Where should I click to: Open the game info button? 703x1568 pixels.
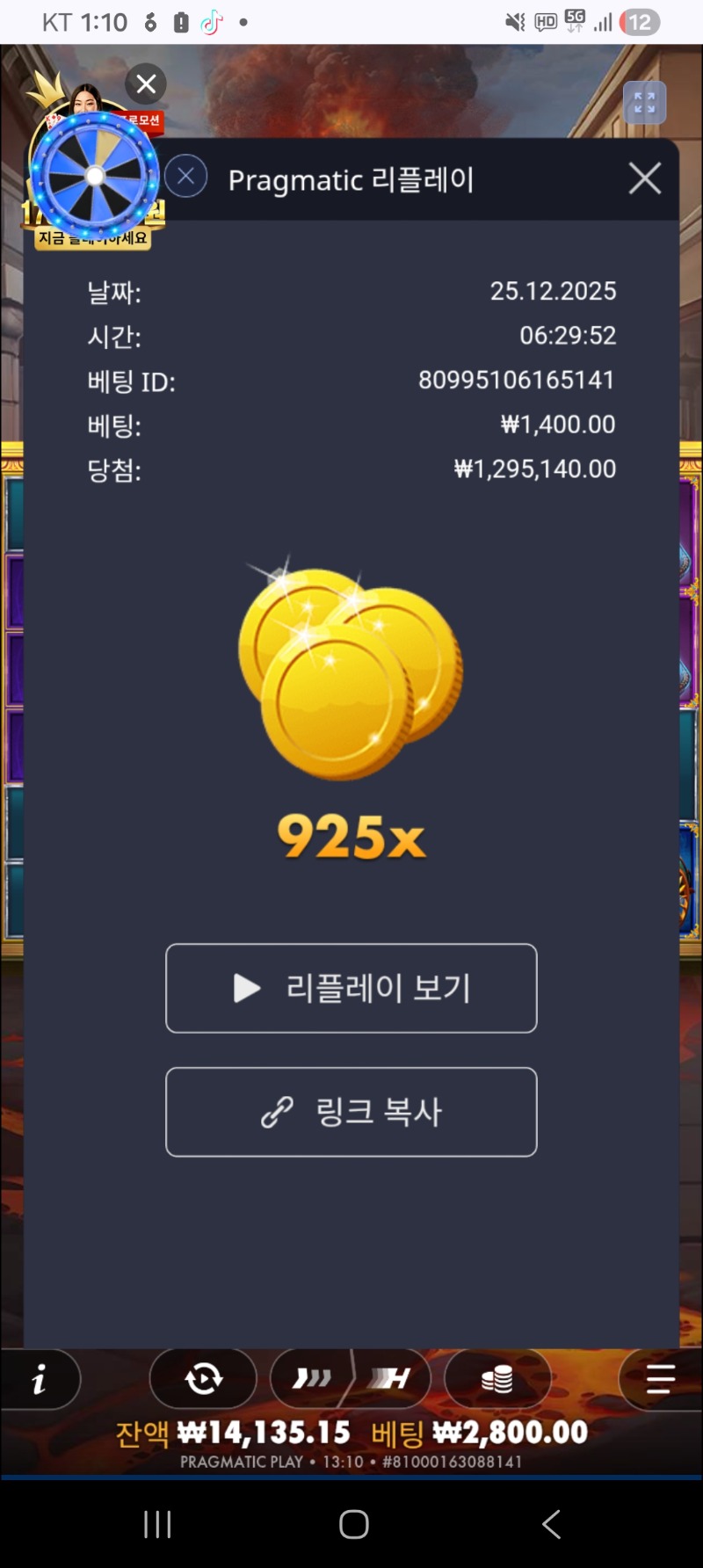tap(40, 1379)
